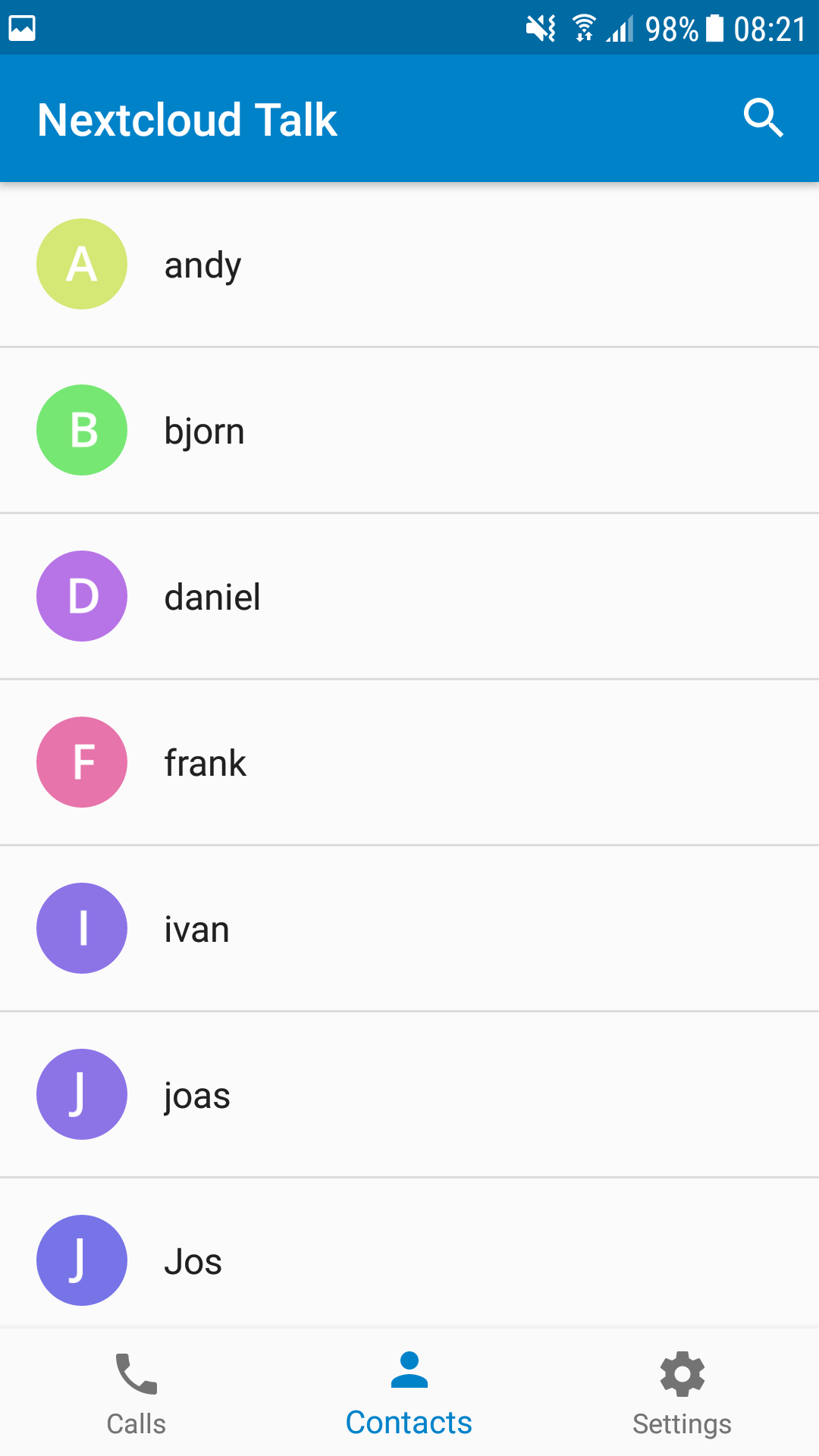819x1456 pixels.
Task: Select the contact andy
Action: [409, 265]
